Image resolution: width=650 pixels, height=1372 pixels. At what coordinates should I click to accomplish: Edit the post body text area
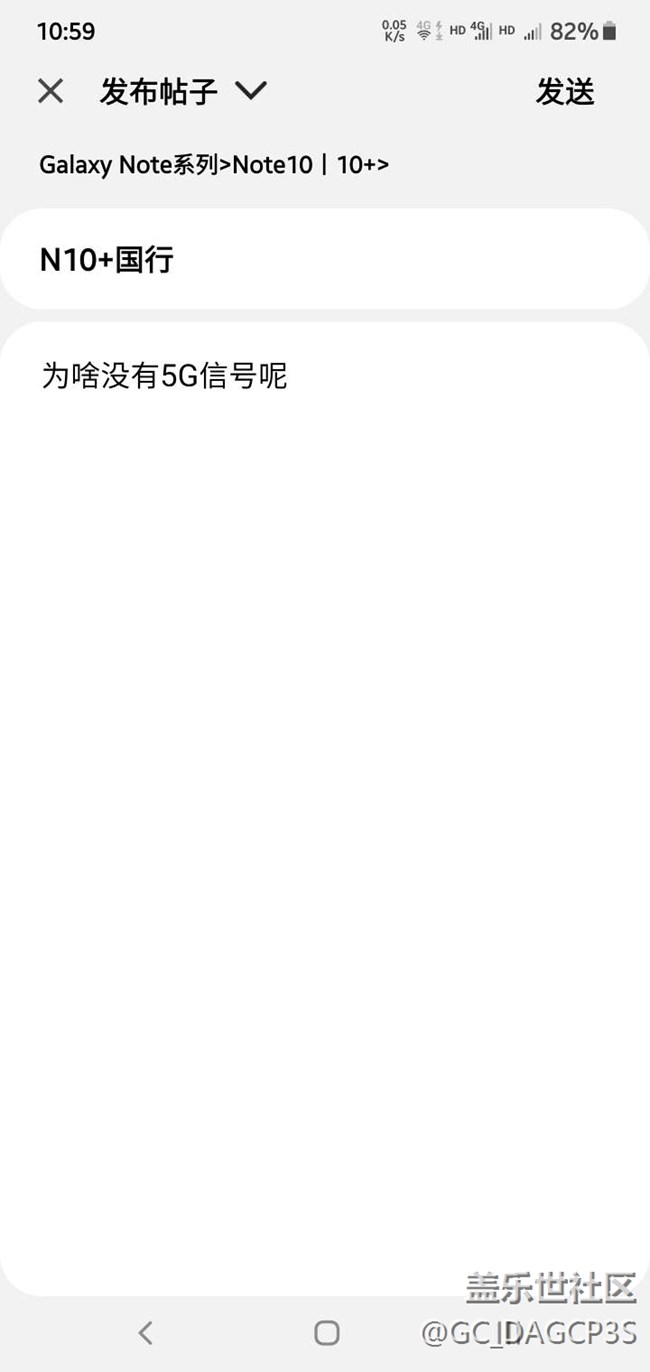click(325, 700)
